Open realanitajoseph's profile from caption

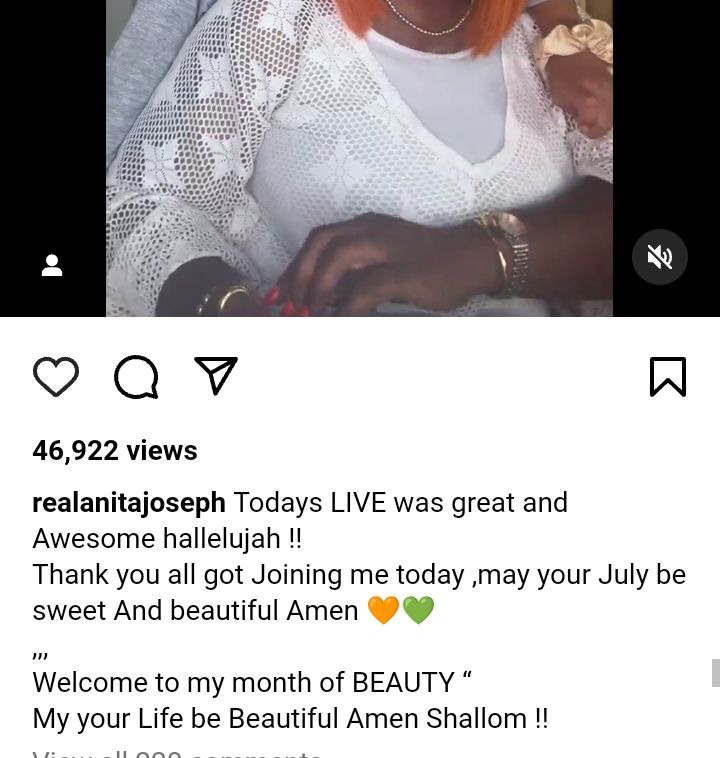pos(129,502)
